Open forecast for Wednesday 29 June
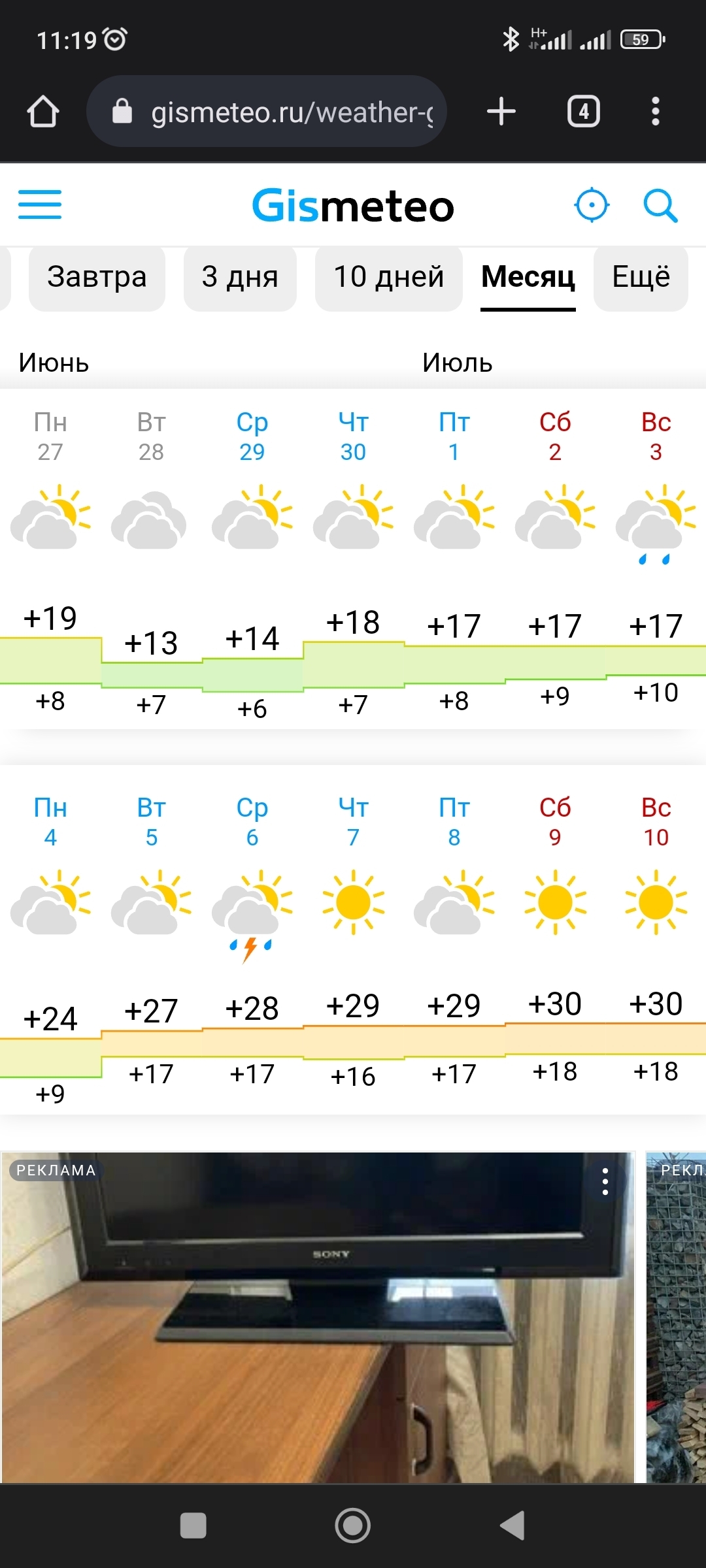The width and height of the screenshot is (706, 1568). point(252,516)
